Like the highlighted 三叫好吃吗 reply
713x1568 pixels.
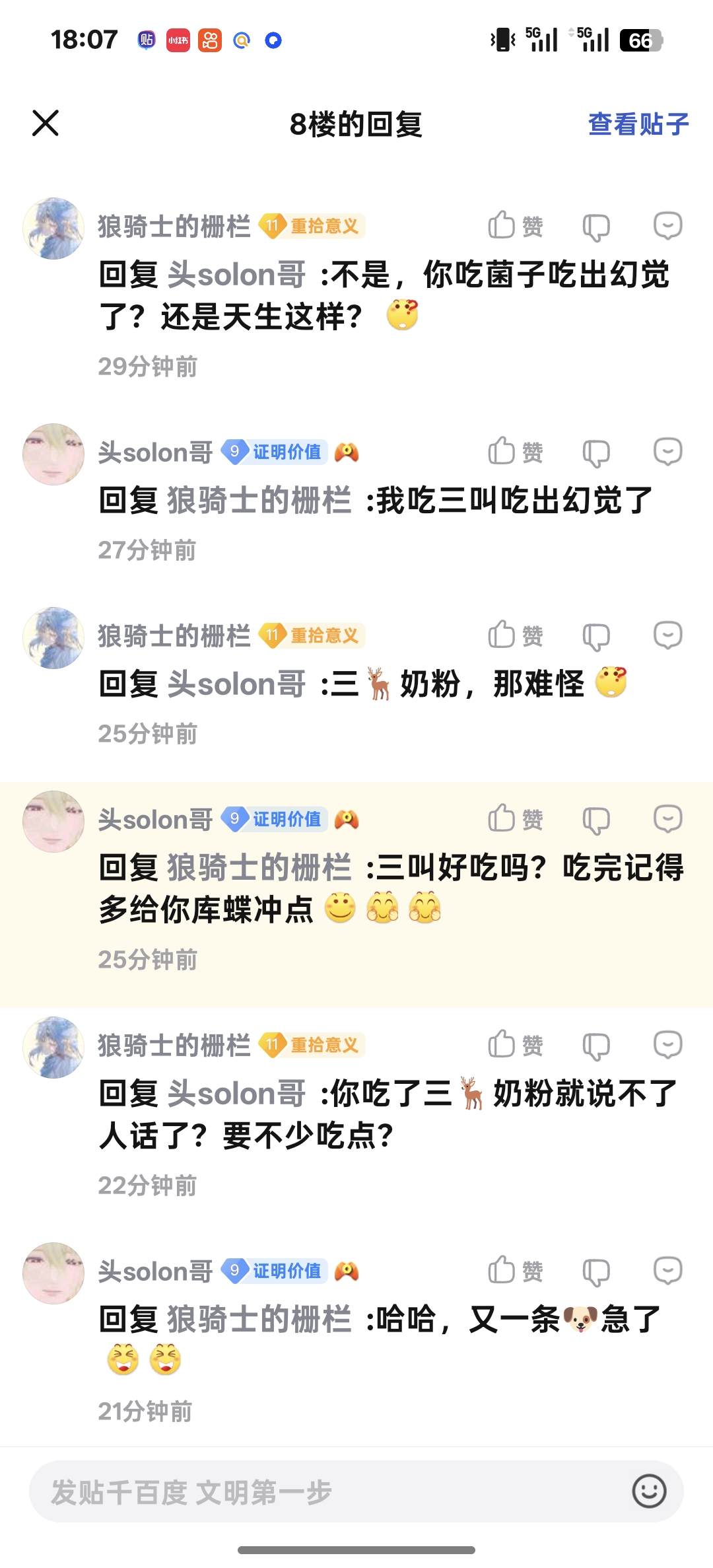point(516,819)
